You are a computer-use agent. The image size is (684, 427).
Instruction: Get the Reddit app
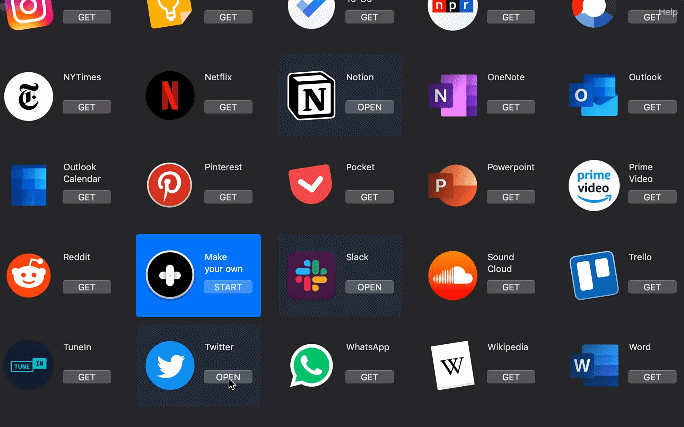[x=87, y=287]
